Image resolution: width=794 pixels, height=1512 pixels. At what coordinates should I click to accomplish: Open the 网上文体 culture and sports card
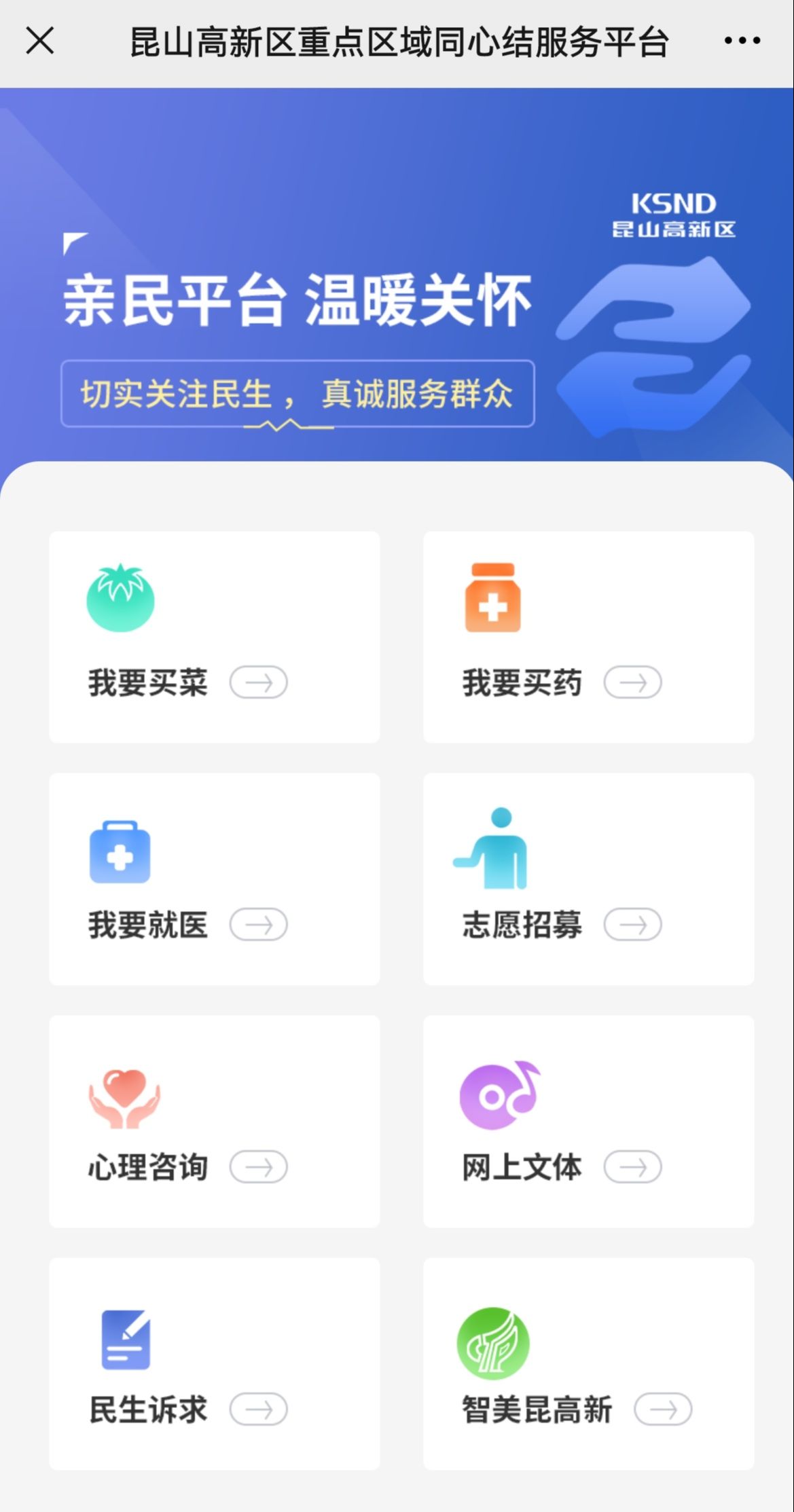click(588, 1121)
